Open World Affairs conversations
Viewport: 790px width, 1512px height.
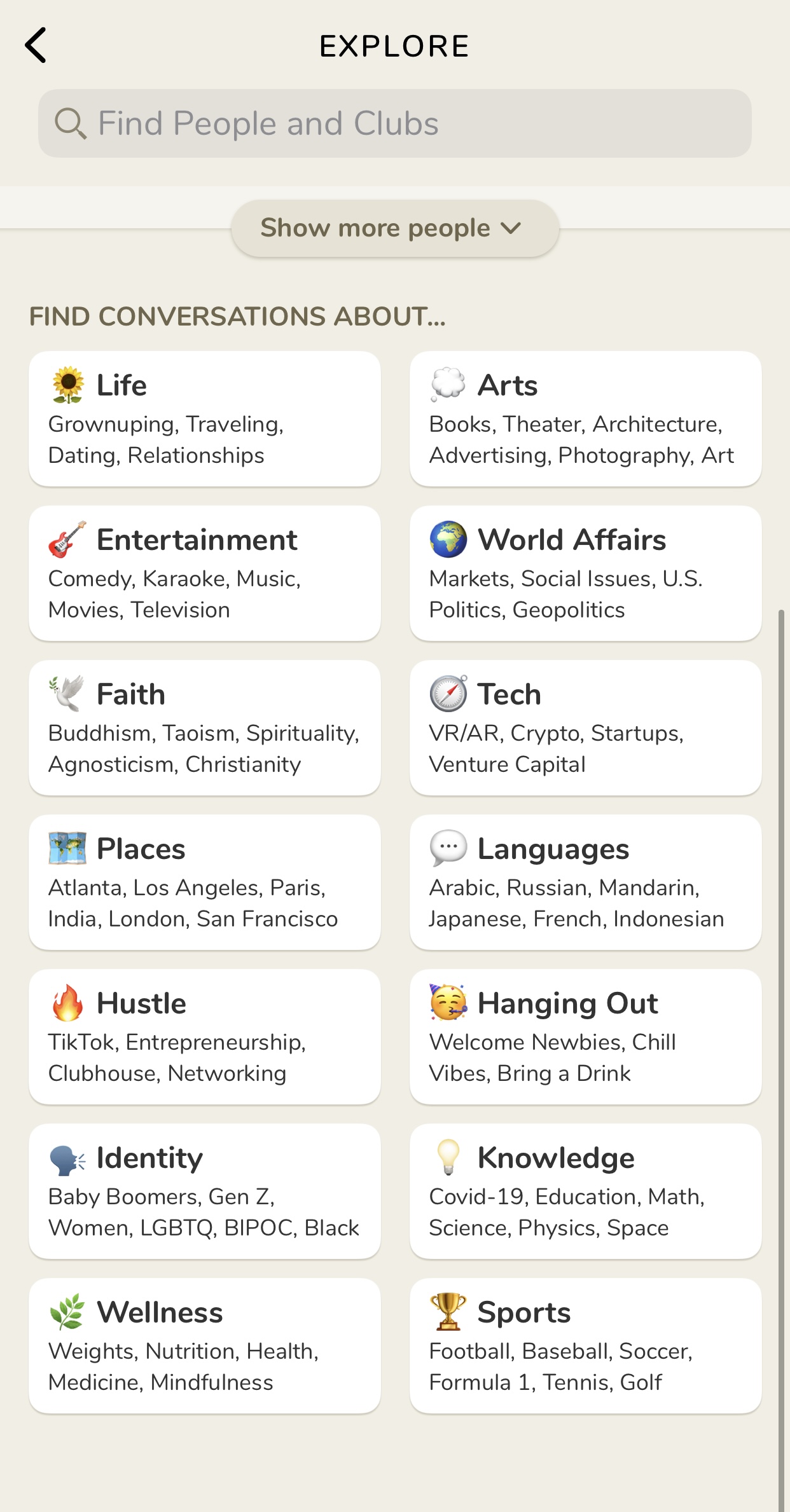point(586,574)
